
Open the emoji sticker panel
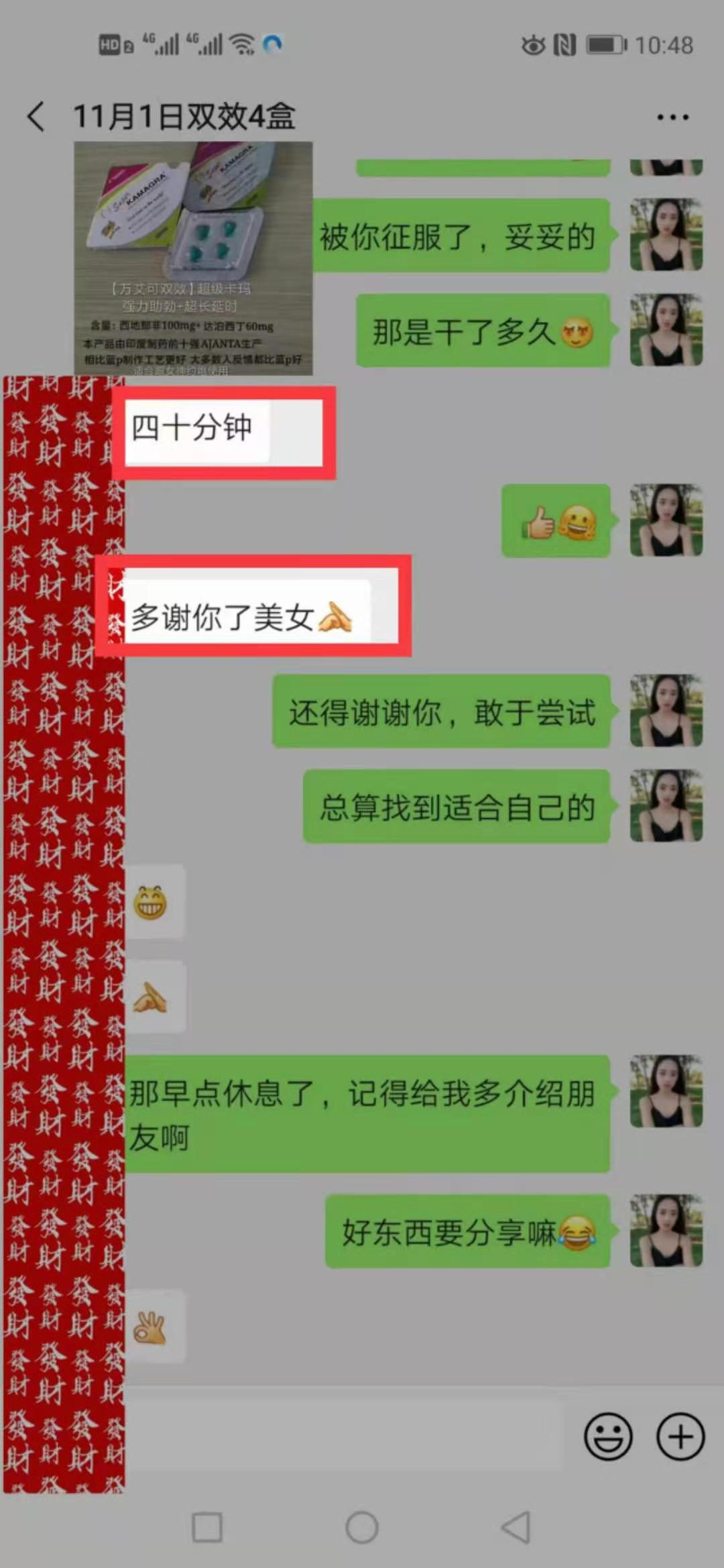[608, 1437]
